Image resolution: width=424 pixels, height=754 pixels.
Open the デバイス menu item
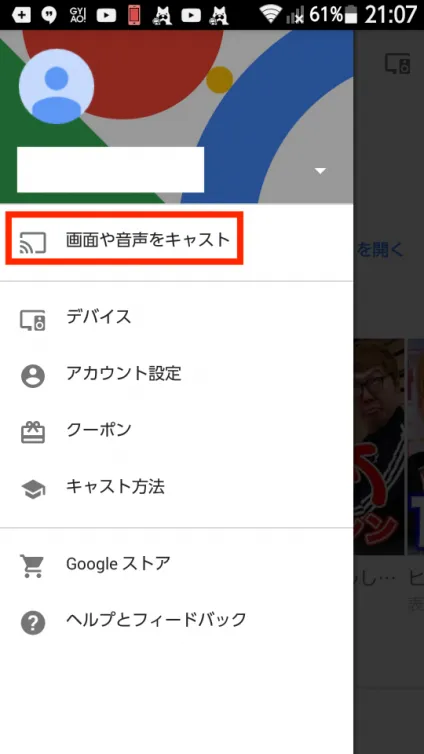pos(176,318)
